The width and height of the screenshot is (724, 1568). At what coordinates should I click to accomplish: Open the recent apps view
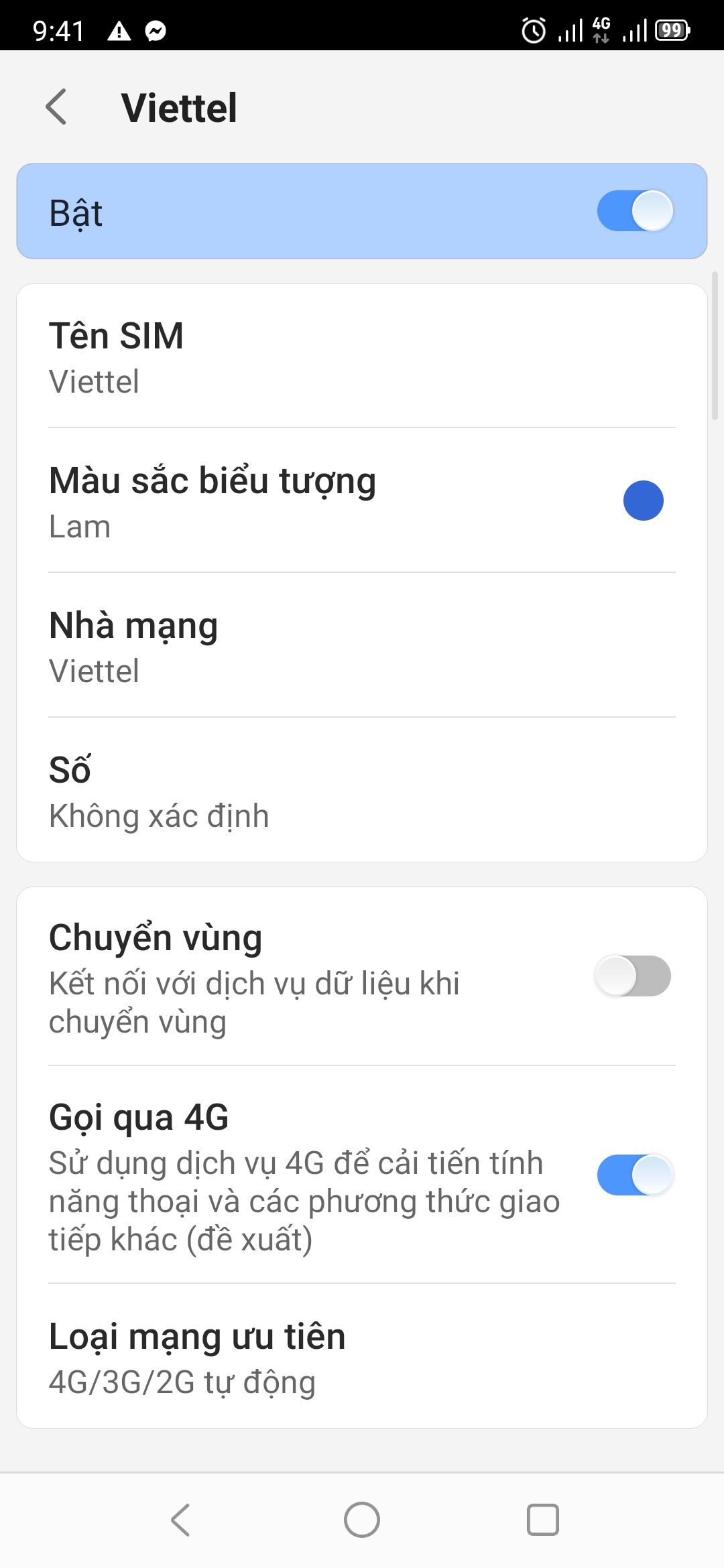542,1519
